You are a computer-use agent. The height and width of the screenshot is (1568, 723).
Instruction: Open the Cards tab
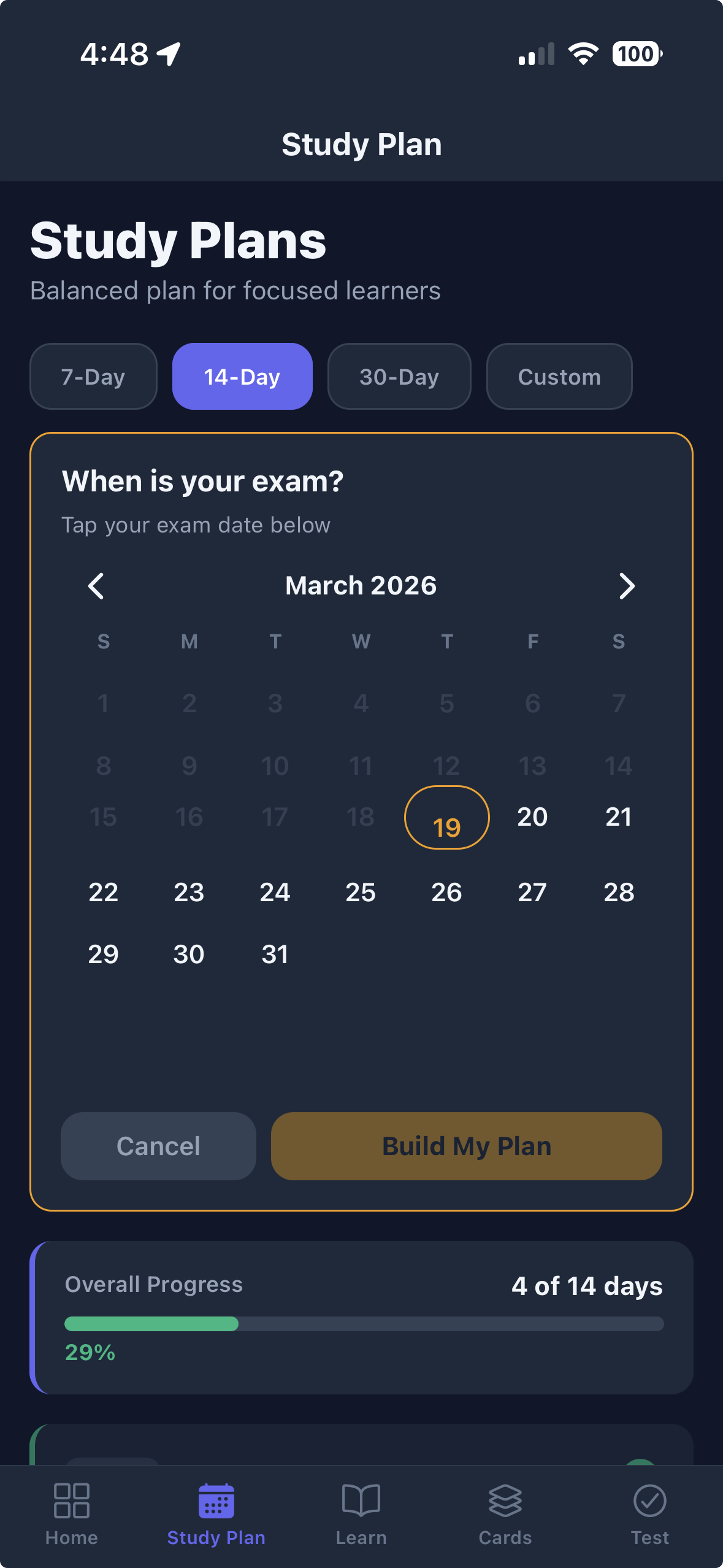tap(505, 1514)
